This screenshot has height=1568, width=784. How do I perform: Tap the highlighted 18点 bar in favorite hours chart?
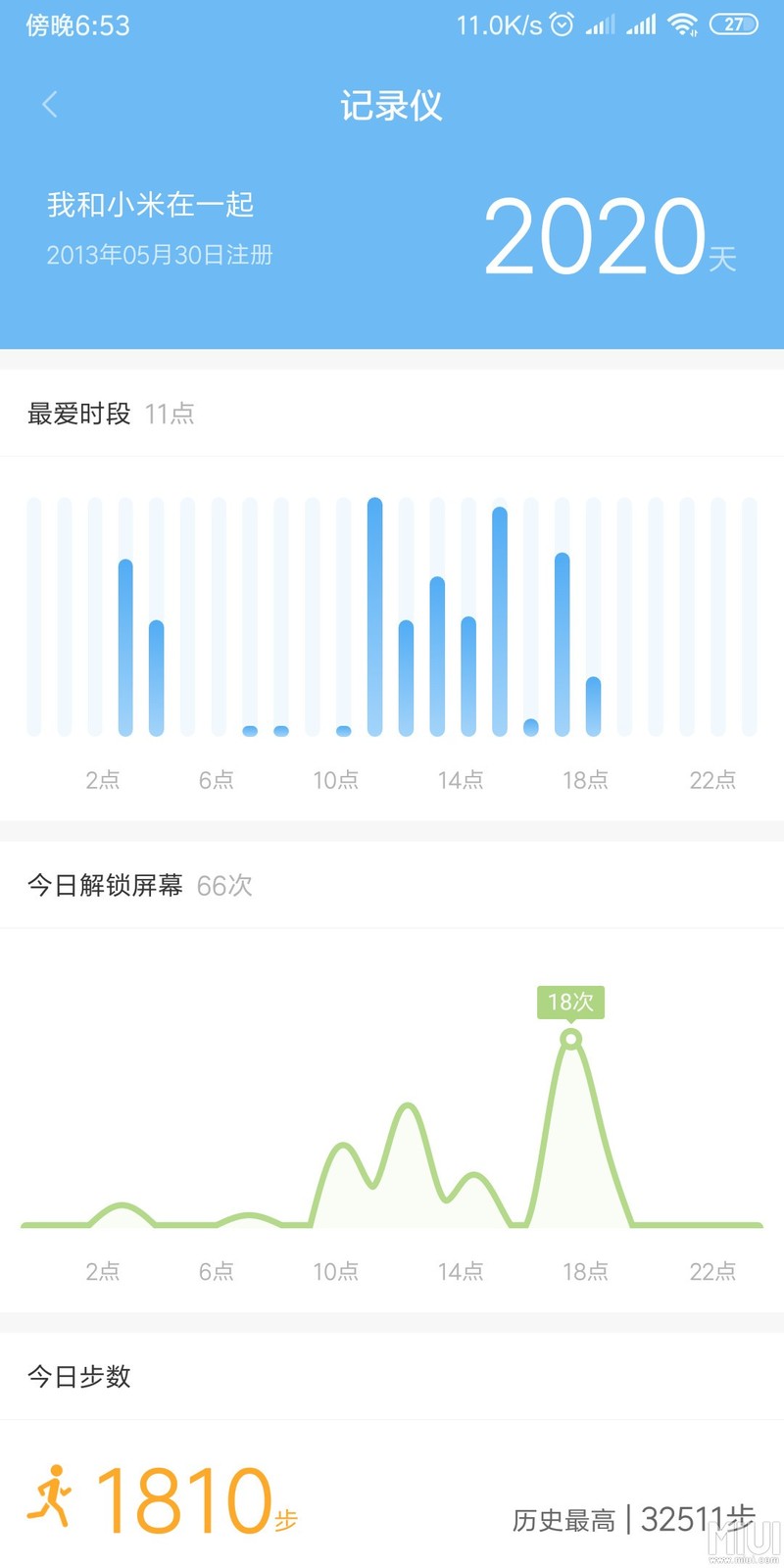coord(562,647)
